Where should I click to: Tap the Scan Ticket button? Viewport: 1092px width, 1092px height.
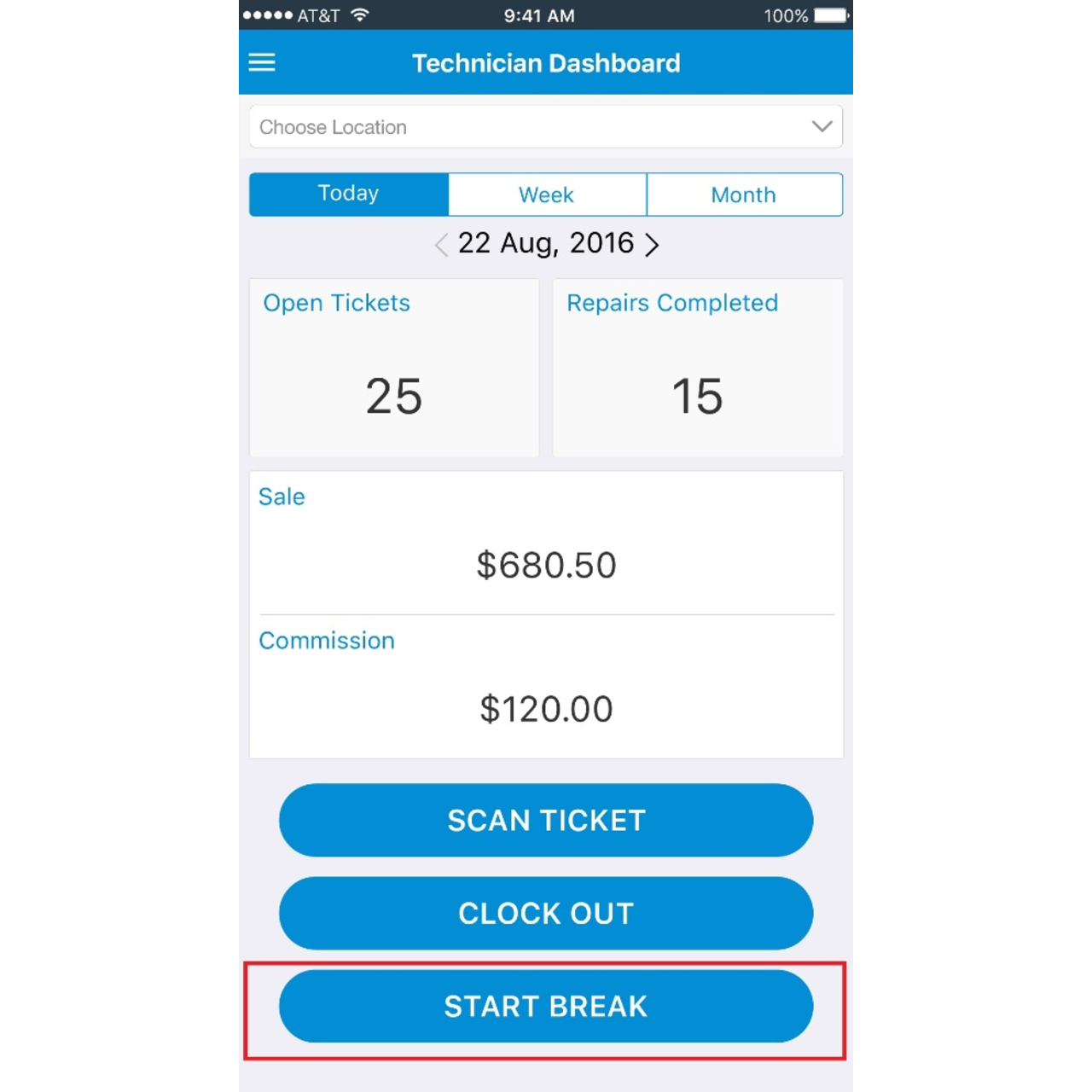click(546, 820)
